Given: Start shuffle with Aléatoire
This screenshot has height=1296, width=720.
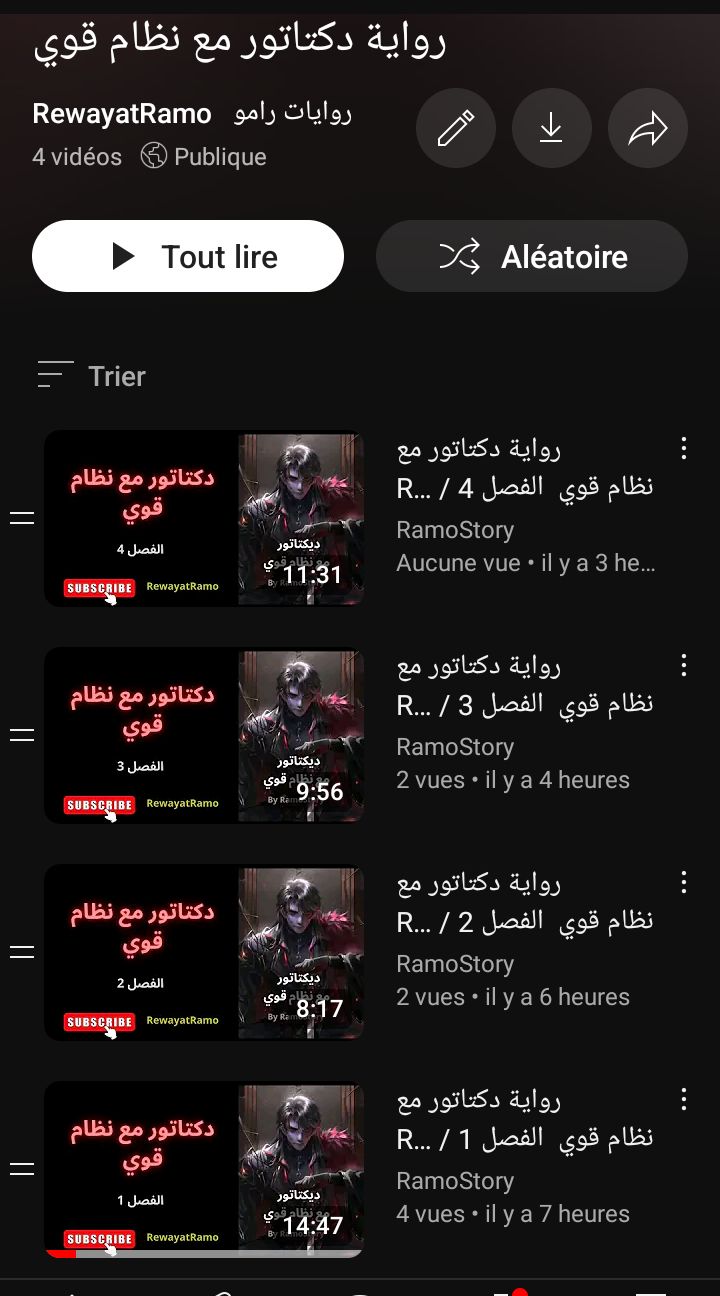Looking at the screenshot, I should pos(532,256).
